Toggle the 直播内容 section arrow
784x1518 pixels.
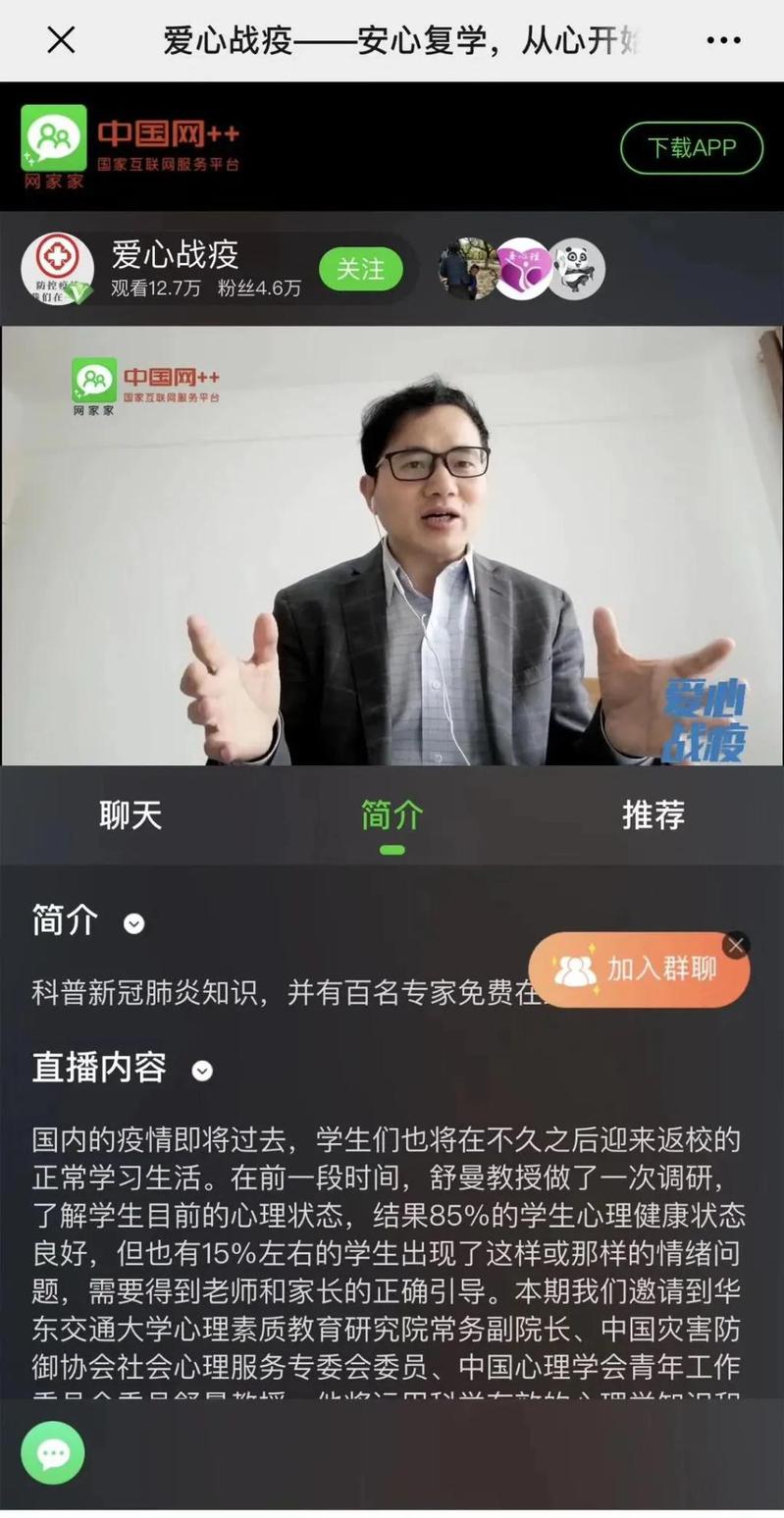tap(202, 1071)
